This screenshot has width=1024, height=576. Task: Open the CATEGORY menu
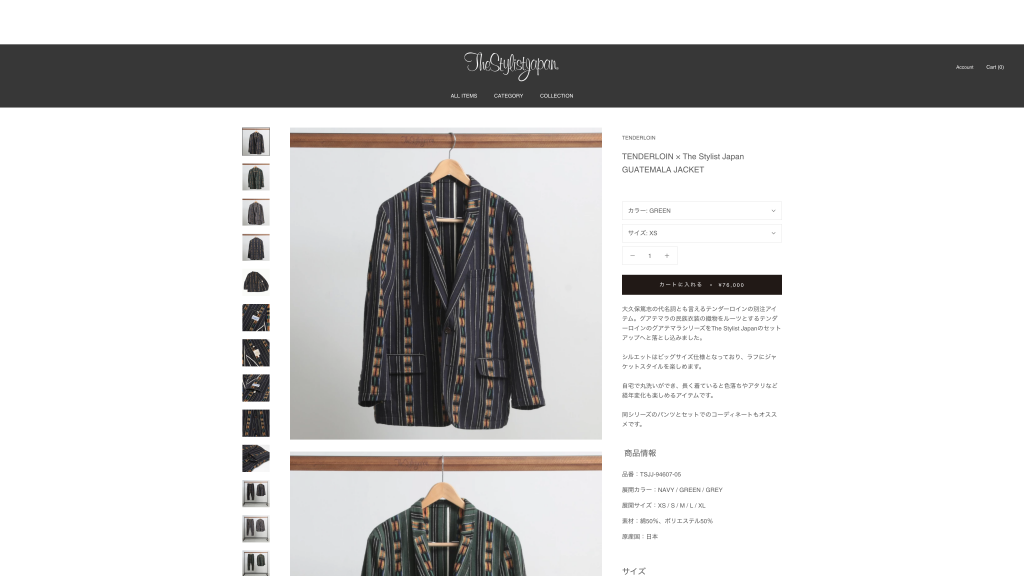tap(508, 95)
